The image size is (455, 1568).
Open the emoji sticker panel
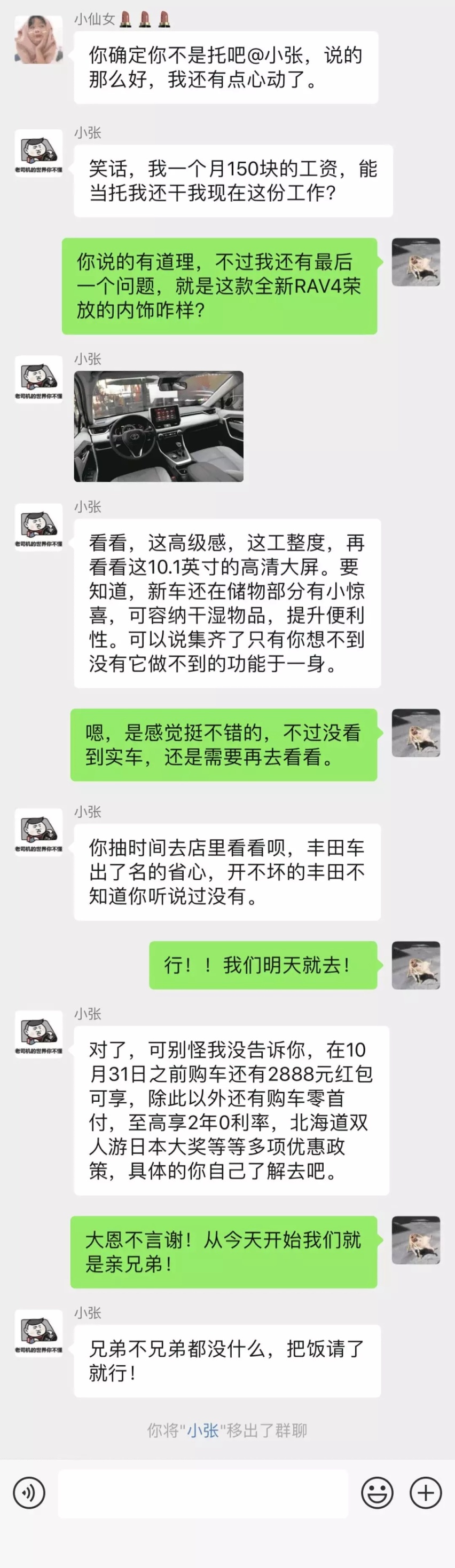click(377, 1493)
